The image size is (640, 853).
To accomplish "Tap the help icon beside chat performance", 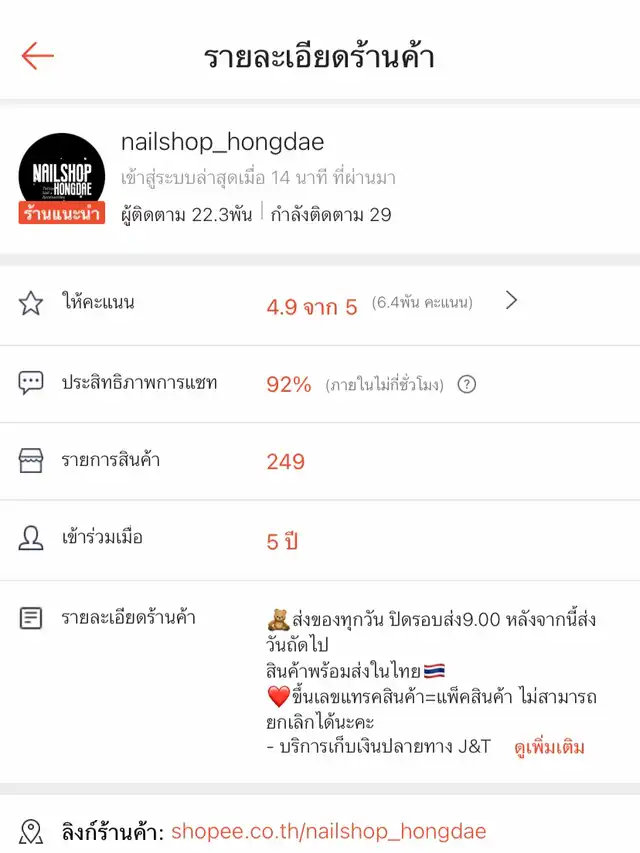I will point(467,384).
